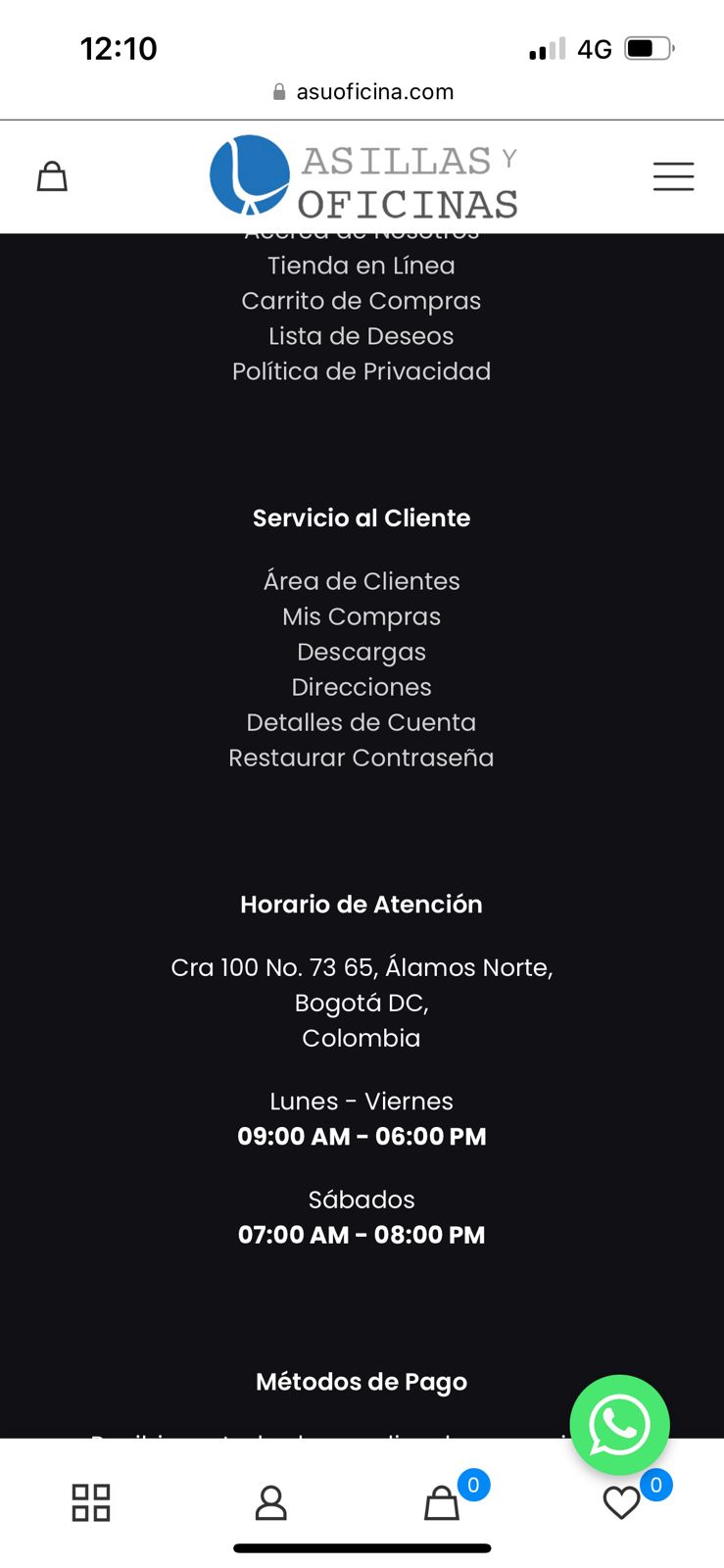Viewport: 724px width, 1568px height.
Task: Go to Carrito de Compras
Action: coord(362,301)
